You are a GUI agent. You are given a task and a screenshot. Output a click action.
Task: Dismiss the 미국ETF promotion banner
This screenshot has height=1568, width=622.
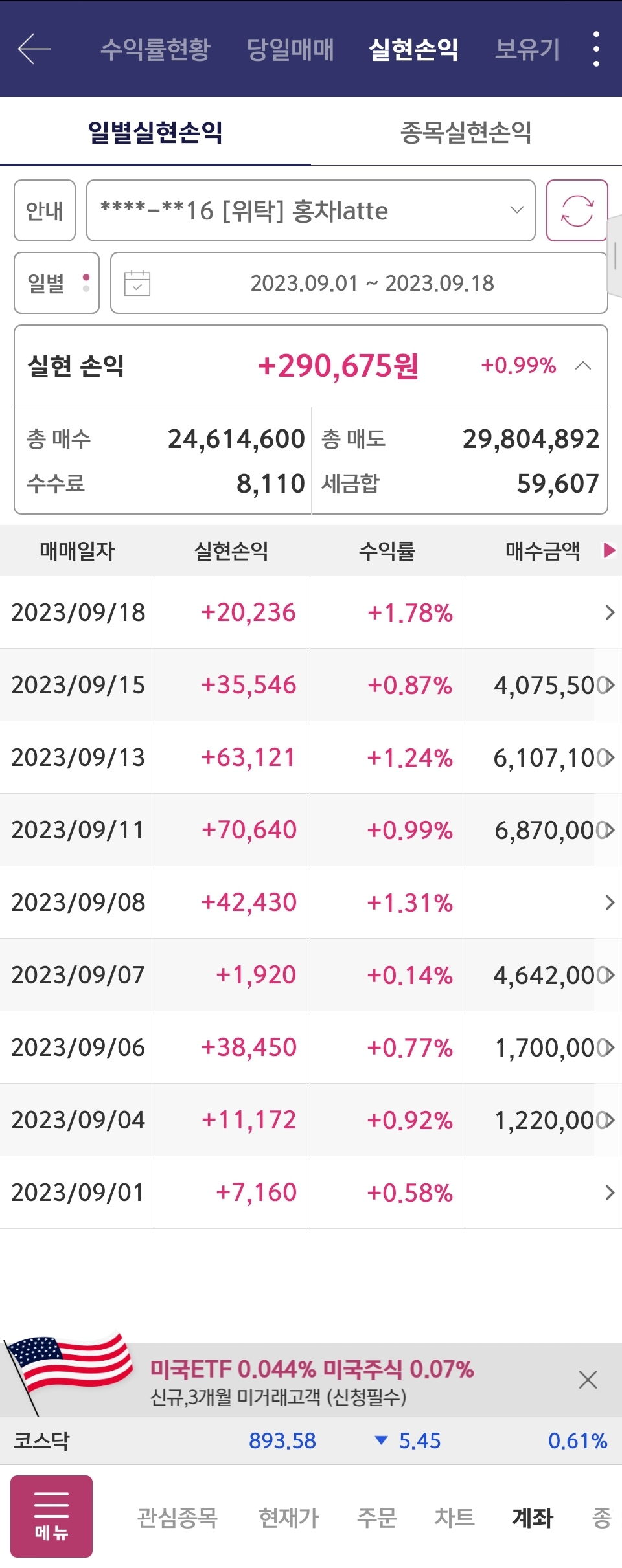[588, 1380]
